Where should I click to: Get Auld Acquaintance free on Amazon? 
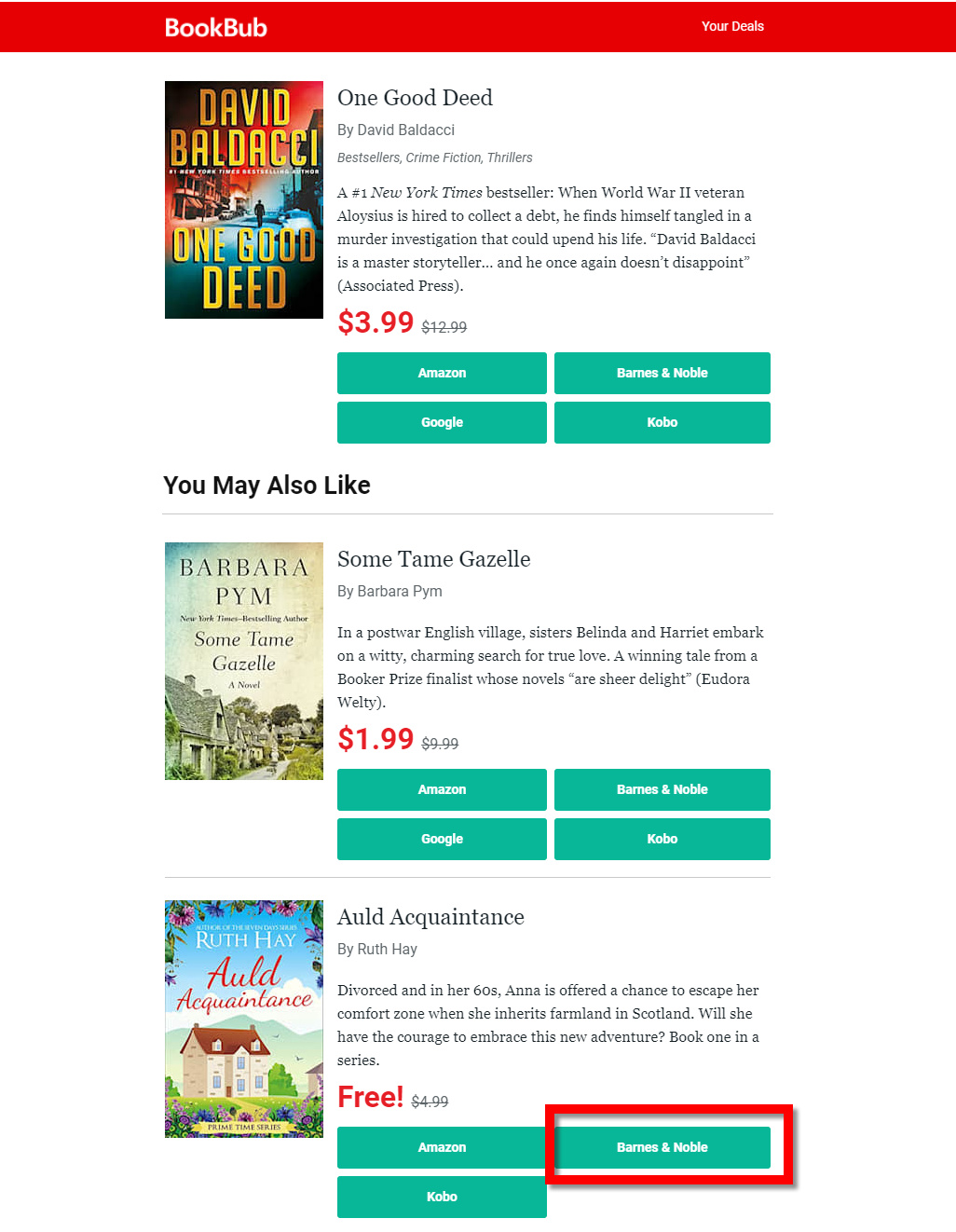point(442,1147)
